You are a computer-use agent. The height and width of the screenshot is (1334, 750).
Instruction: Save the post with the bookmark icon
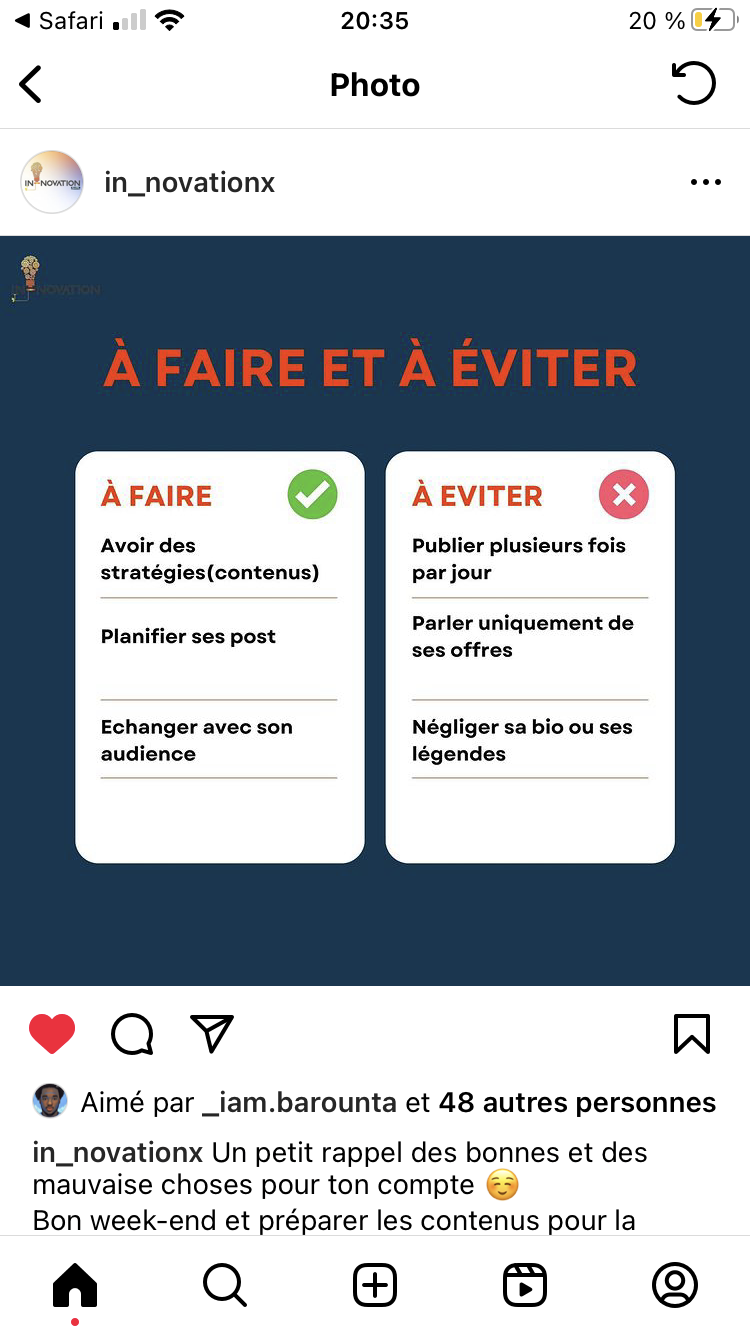click(692, 1034)
